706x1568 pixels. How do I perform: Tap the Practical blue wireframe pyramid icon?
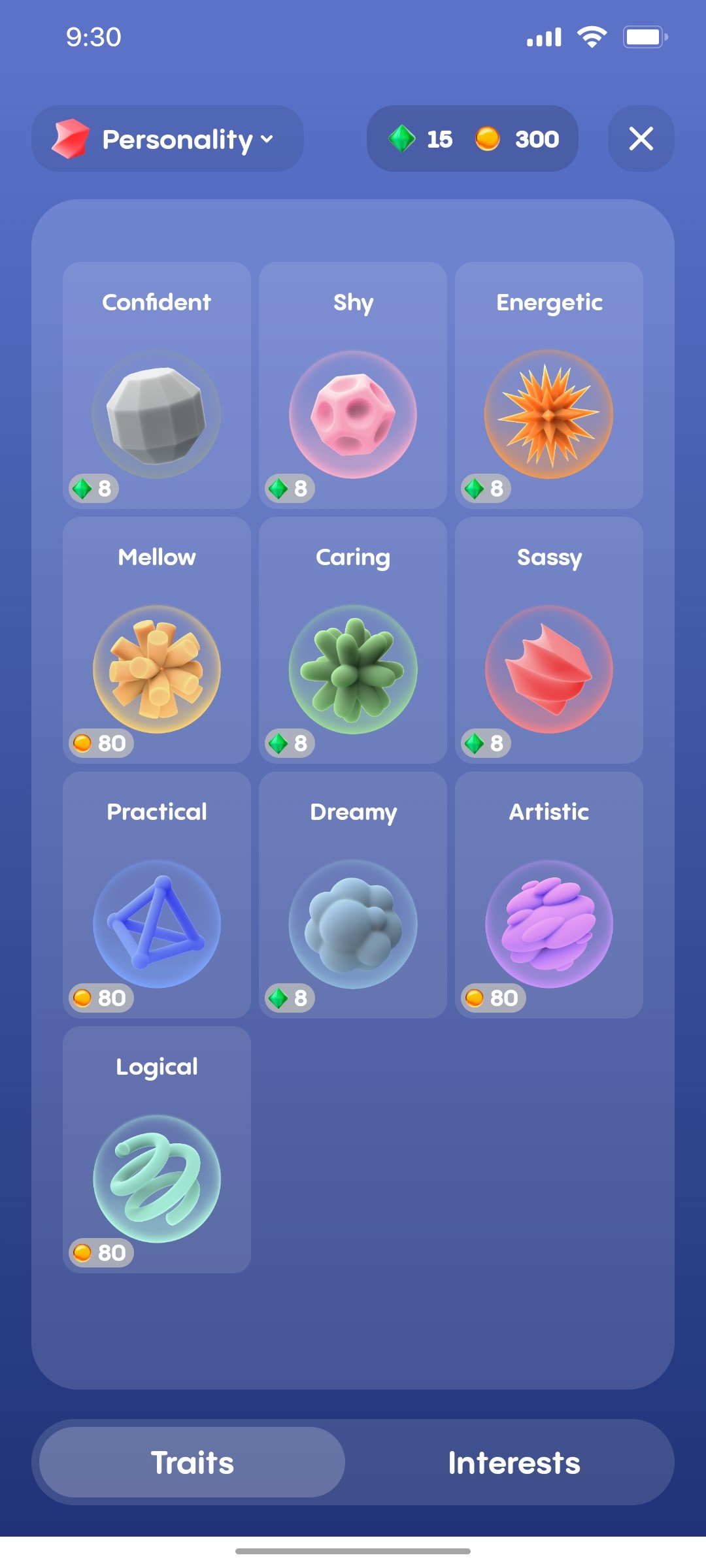tap(157, 924)
